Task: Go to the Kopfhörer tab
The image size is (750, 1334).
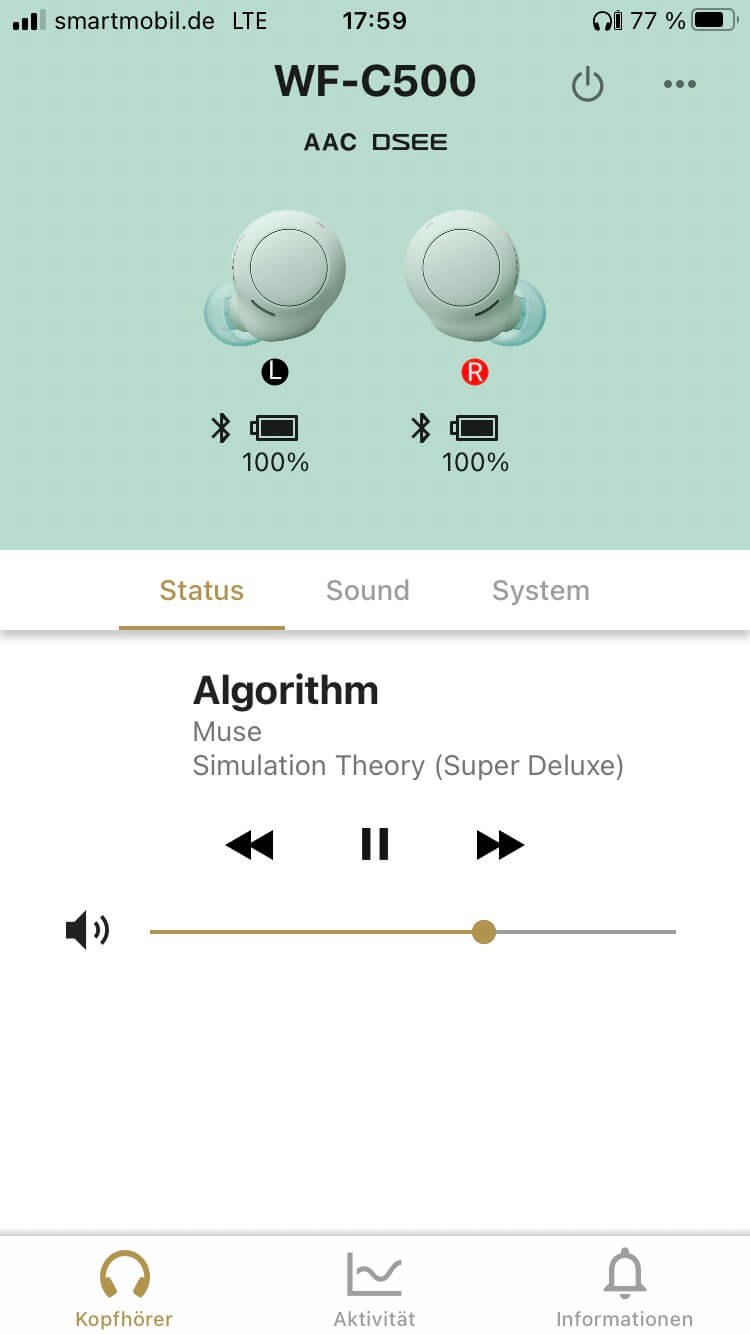Action: click(x=124, y=1289)
